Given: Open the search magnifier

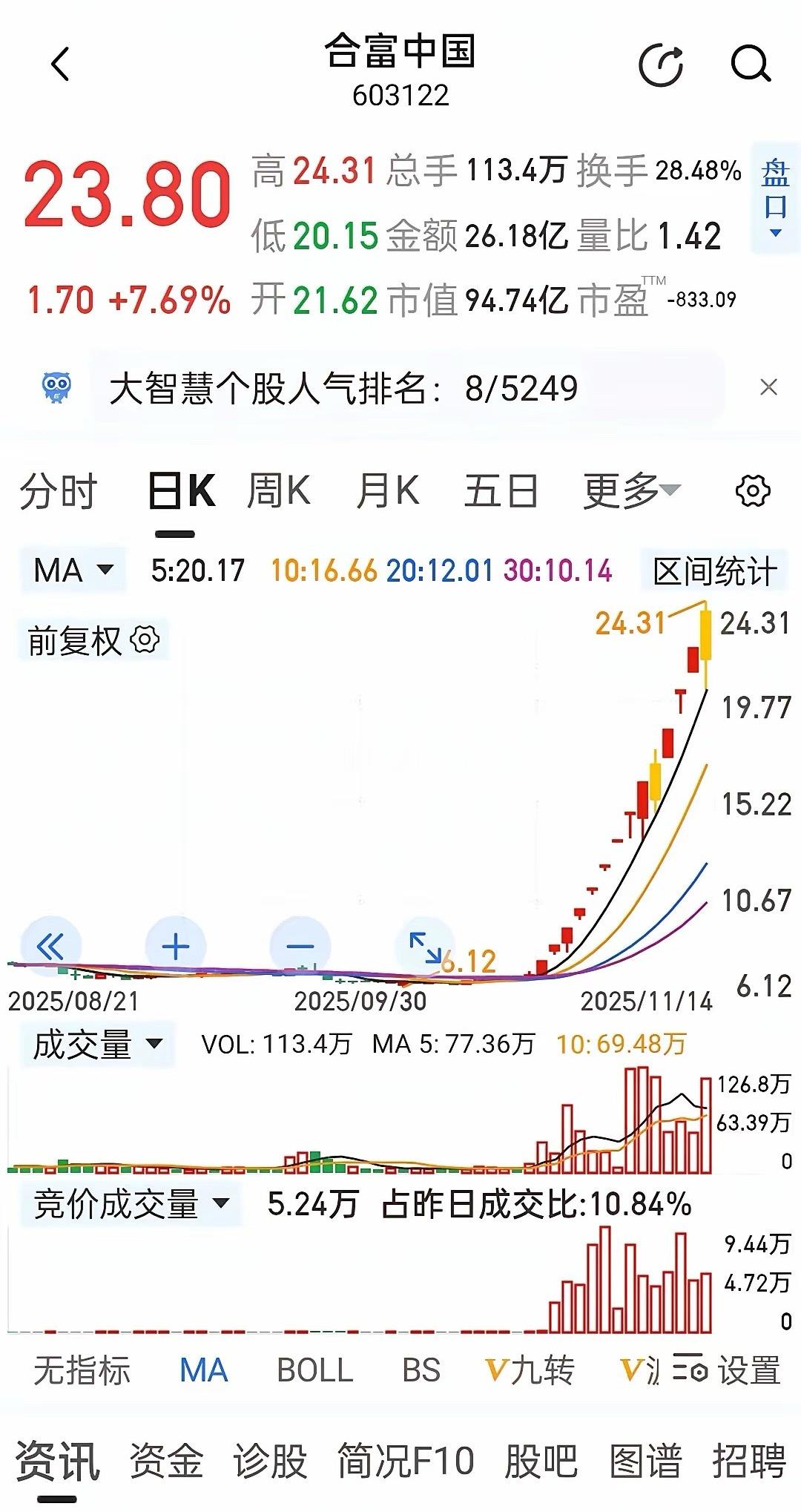Looking at the screenshot, I should pyautogui.click(x=751, y=65).
